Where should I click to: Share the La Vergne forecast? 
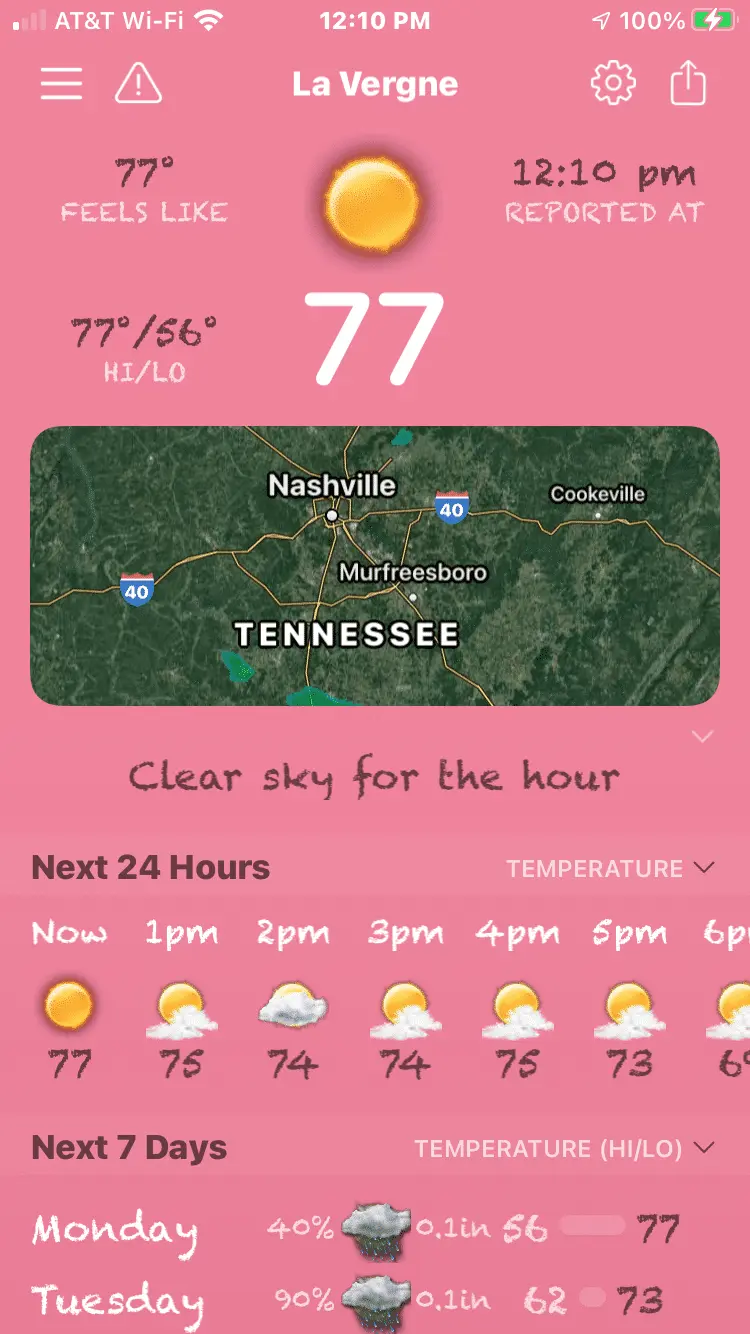(688, 84)
